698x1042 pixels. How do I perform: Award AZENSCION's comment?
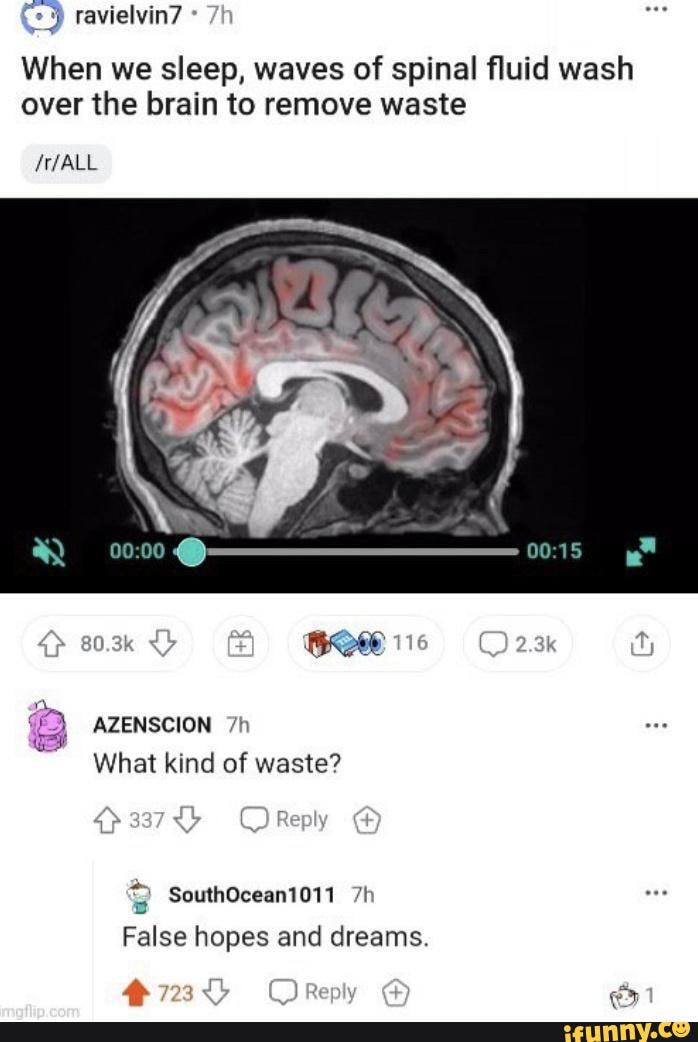point(368,821)
